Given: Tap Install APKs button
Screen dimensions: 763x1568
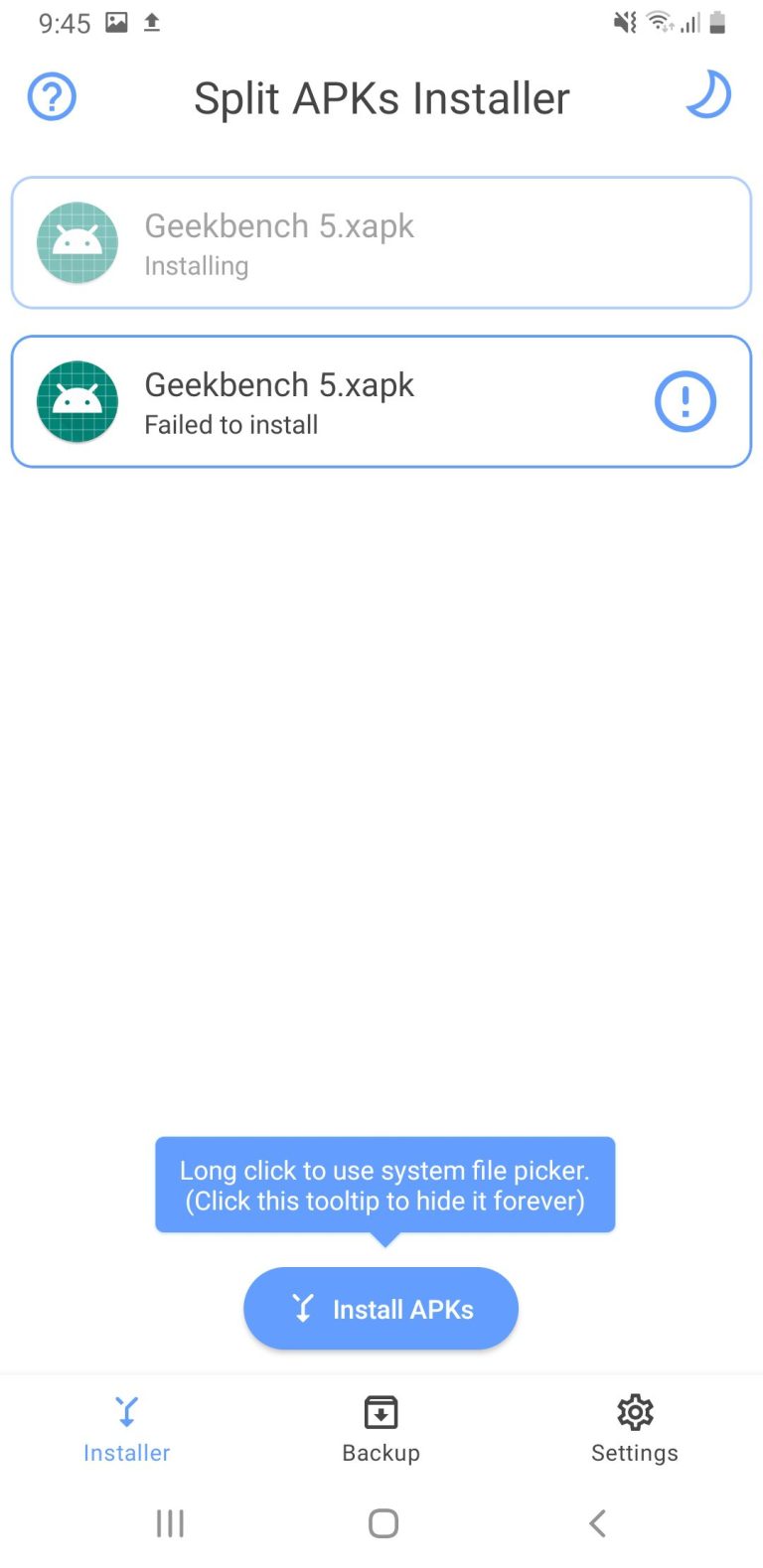Looking at the screenshot, I should click(x=381, y=1309).
